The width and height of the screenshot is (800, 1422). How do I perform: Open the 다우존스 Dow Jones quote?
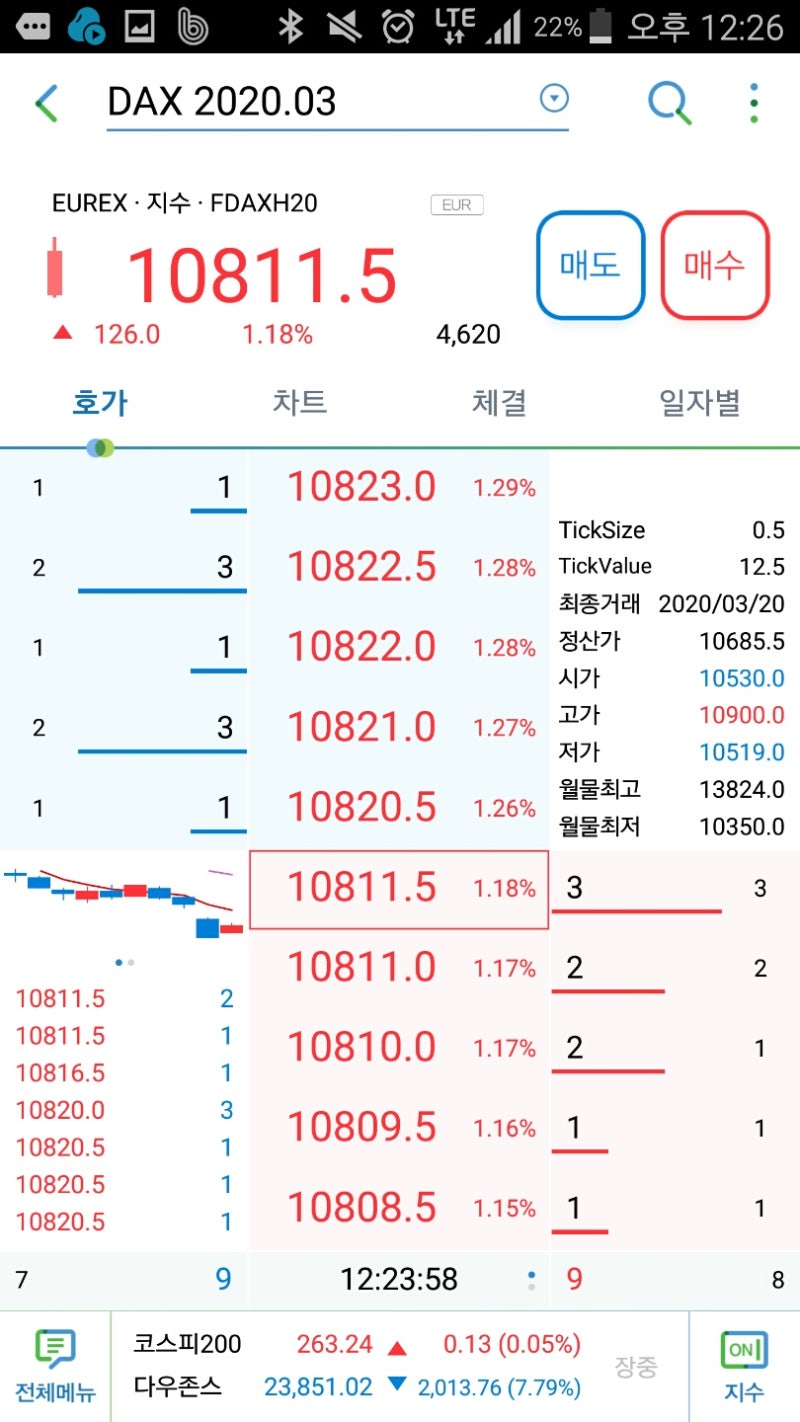click(x=178, y=1387)
